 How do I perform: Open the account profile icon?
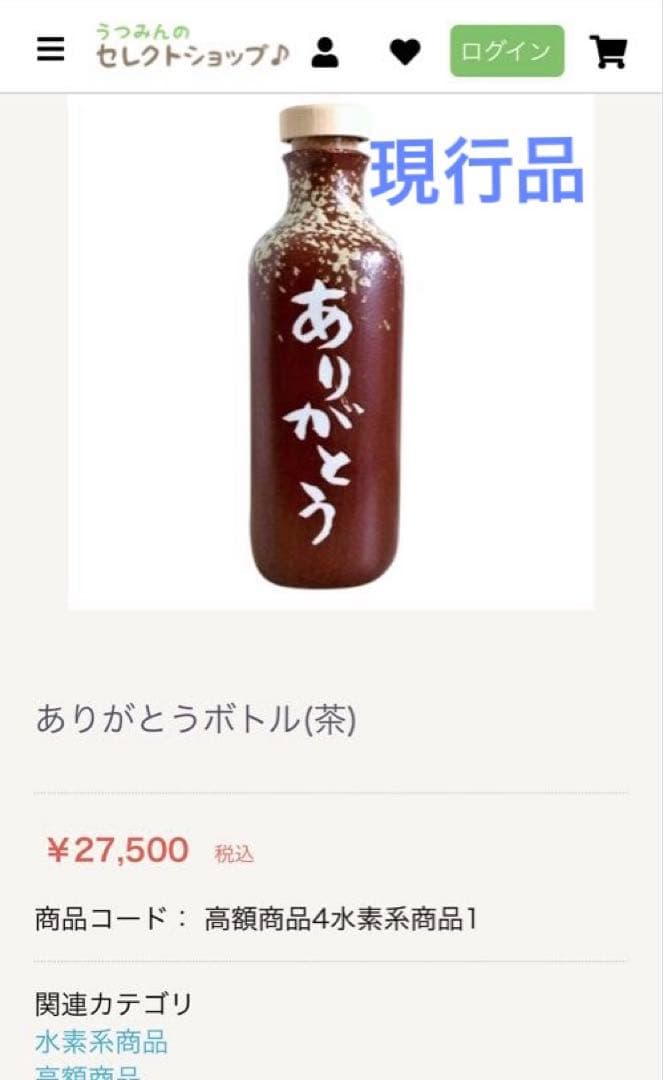pos(325,51)
